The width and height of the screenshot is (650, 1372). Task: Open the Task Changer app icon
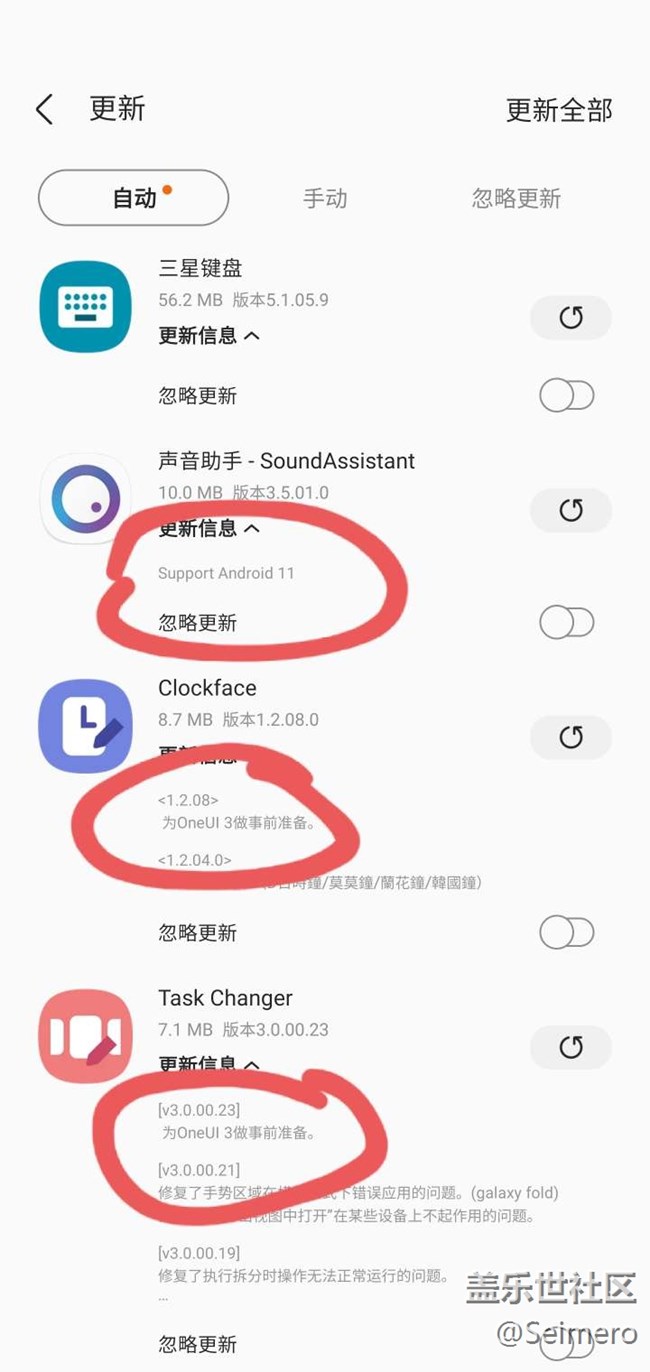coord(85,1036)
